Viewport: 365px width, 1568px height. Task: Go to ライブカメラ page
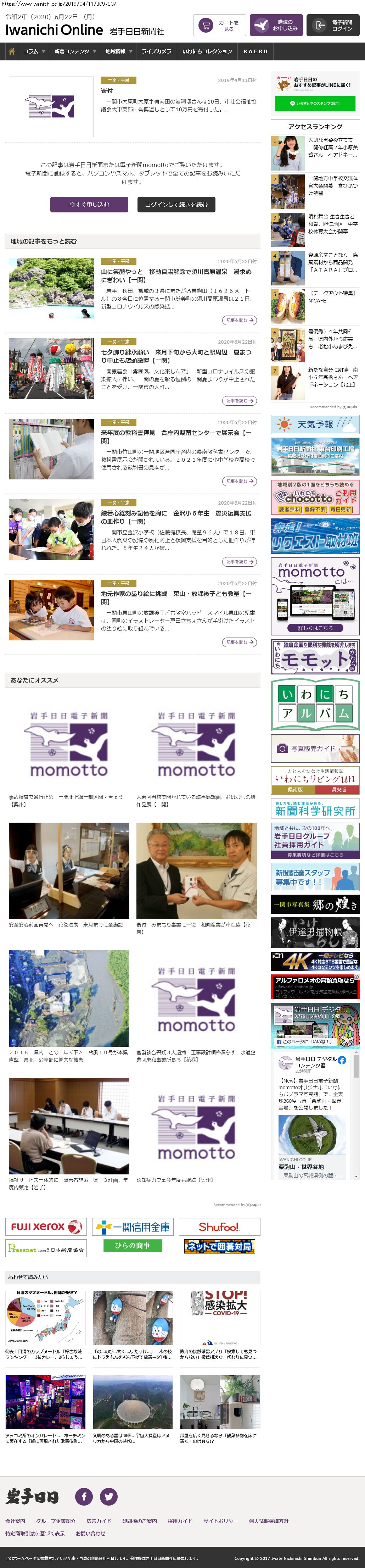[x=156, y=51]
